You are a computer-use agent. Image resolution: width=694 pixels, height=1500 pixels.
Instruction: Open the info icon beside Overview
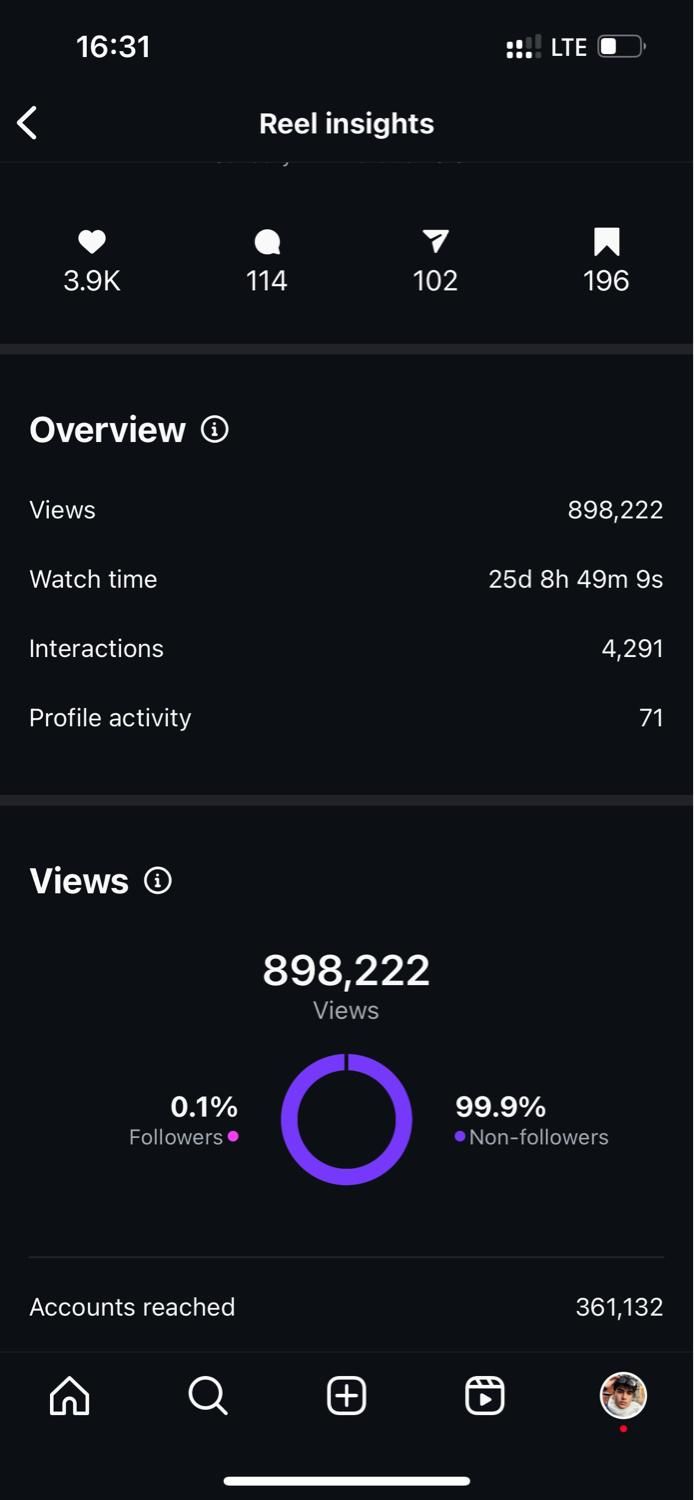coord(215,429)
